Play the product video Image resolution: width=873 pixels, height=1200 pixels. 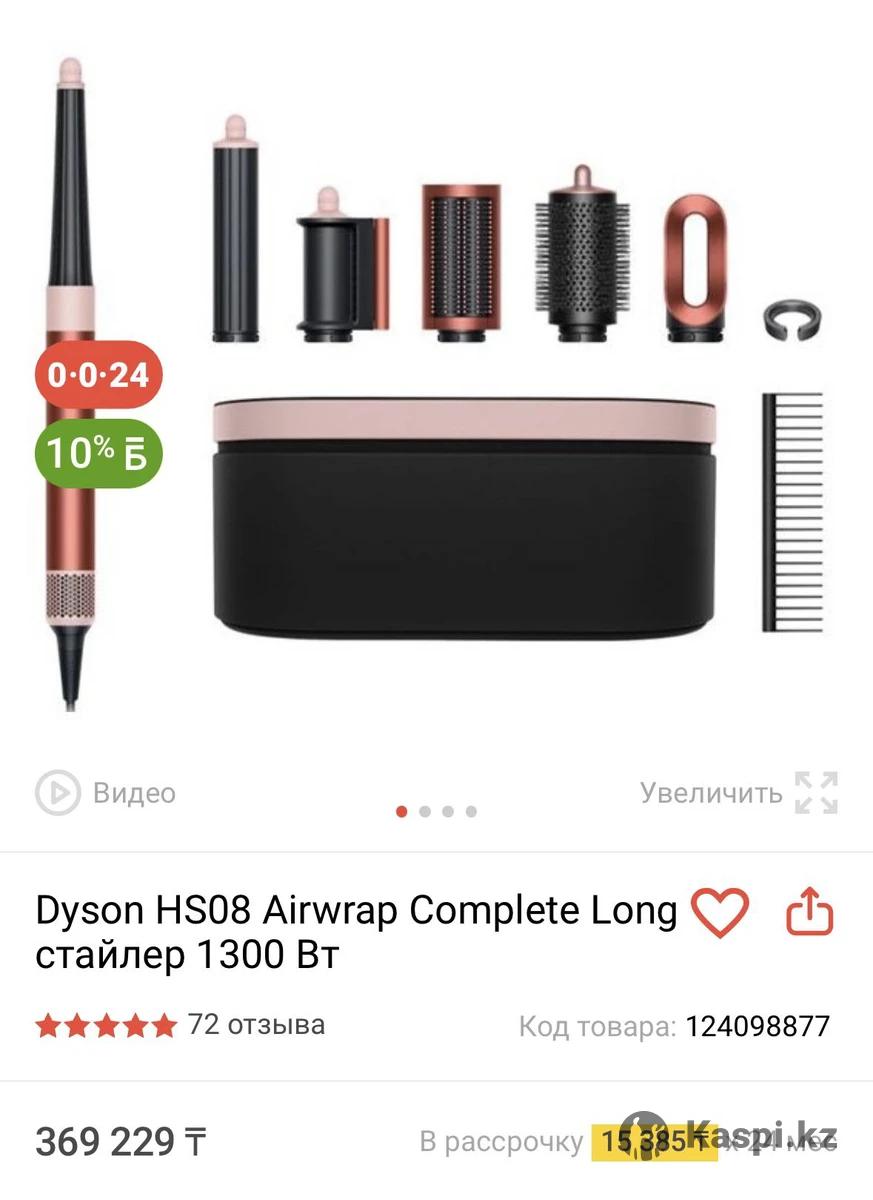(x=105, y=793)
